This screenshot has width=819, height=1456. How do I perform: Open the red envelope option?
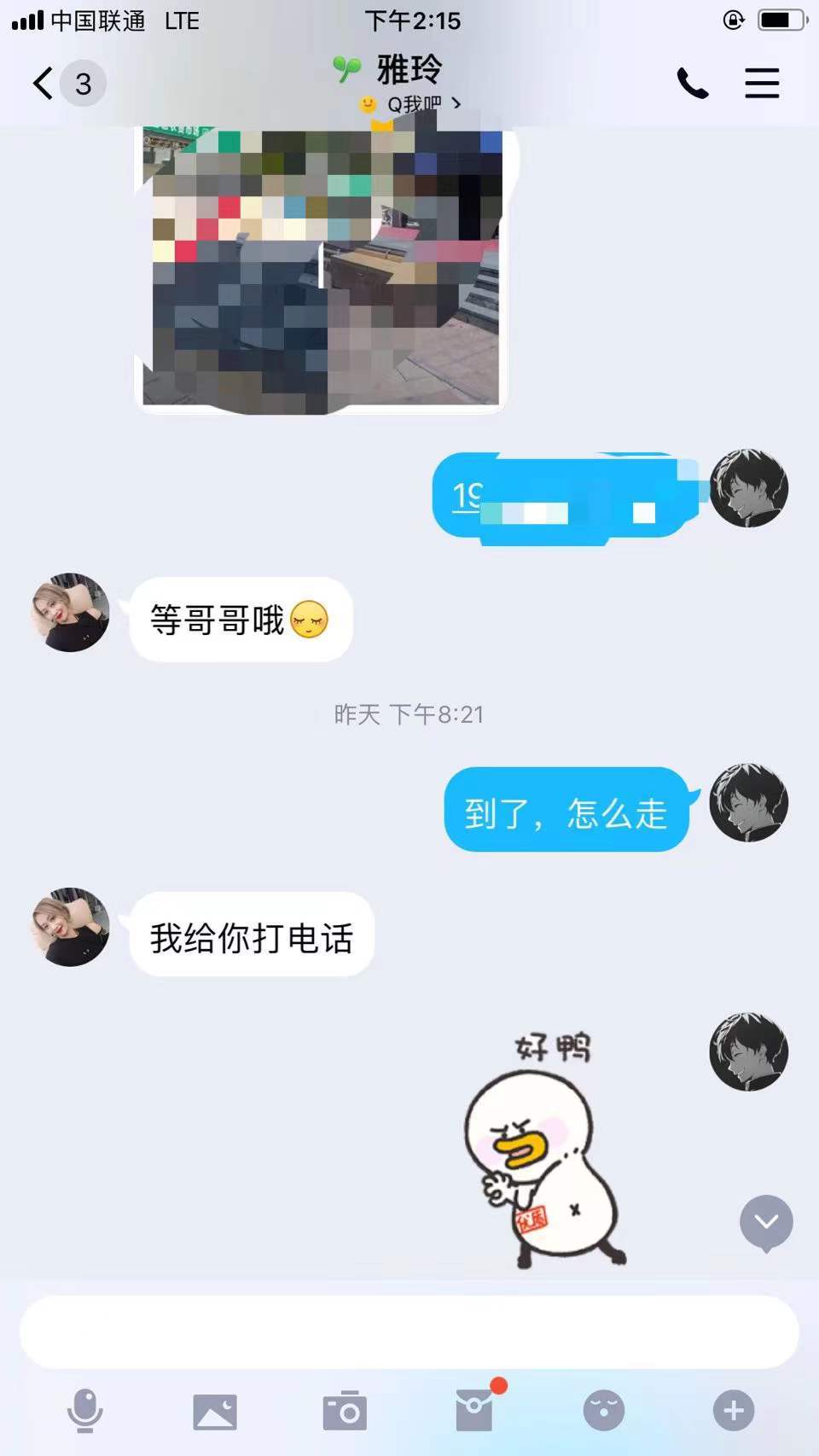(x=474, y=1410)
